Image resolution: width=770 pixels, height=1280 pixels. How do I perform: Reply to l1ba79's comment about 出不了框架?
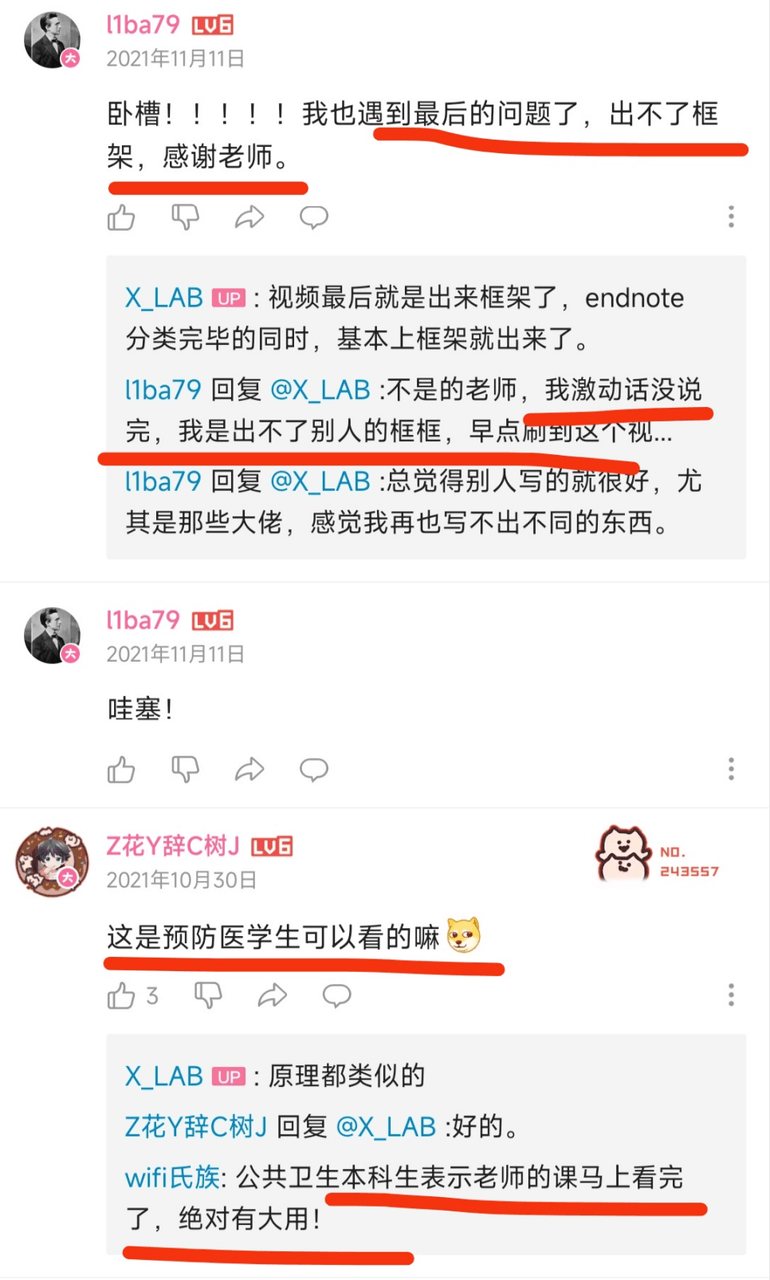[314, 216]
